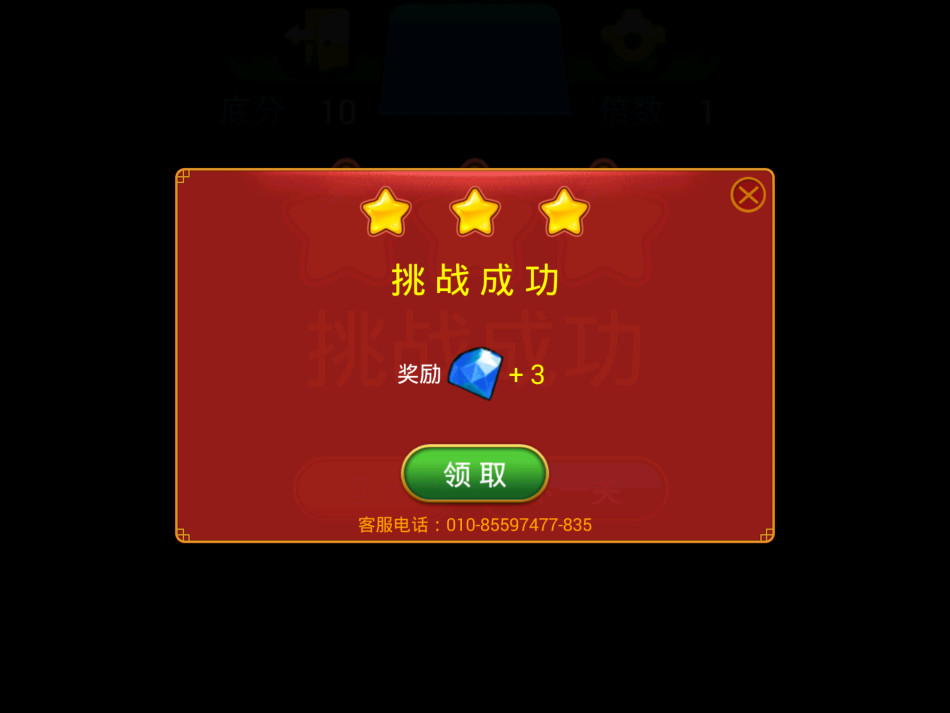This screenshot has width=950, height=713.
Task: Close the challenge success dialog
Action: coord(748,195)
